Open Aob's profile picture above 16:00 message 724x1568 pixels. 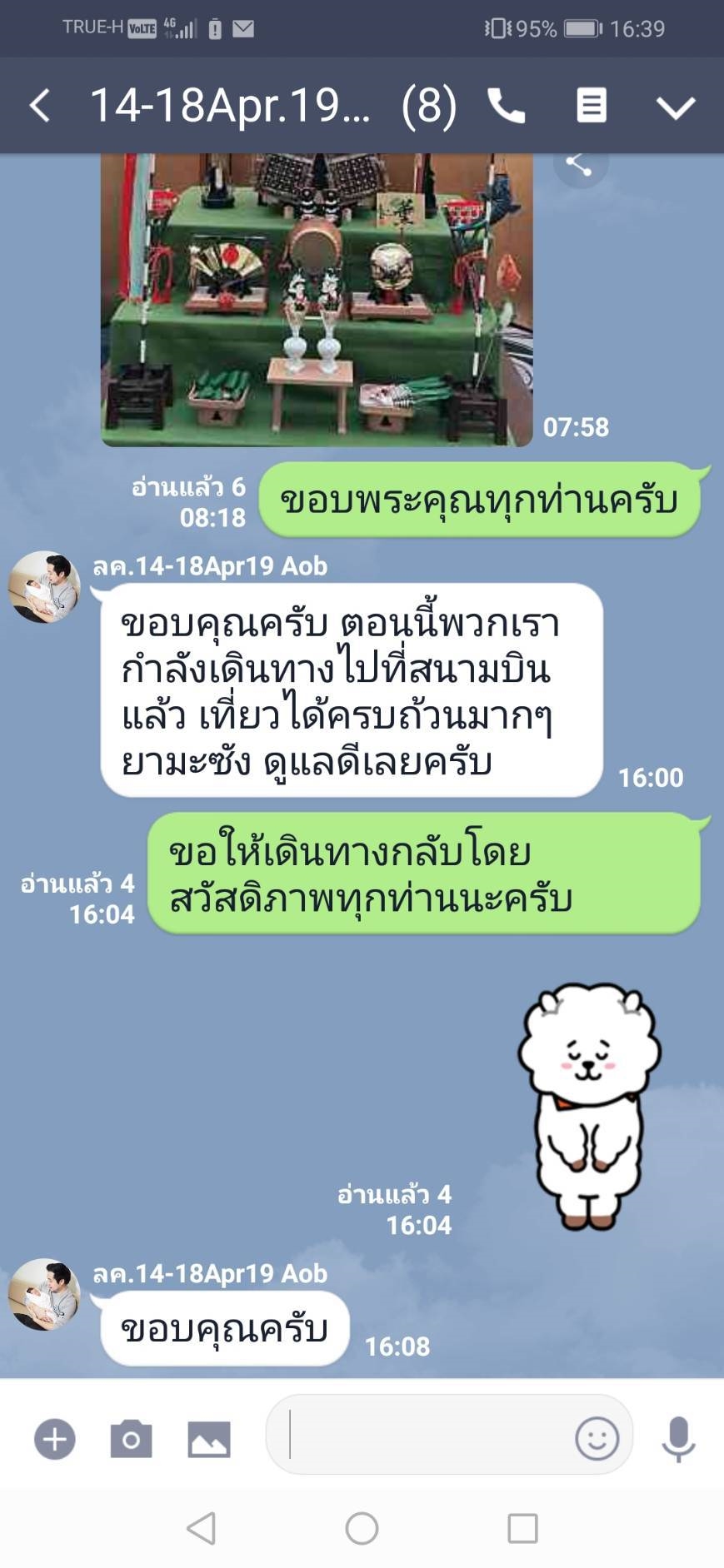tap(44, 586)
